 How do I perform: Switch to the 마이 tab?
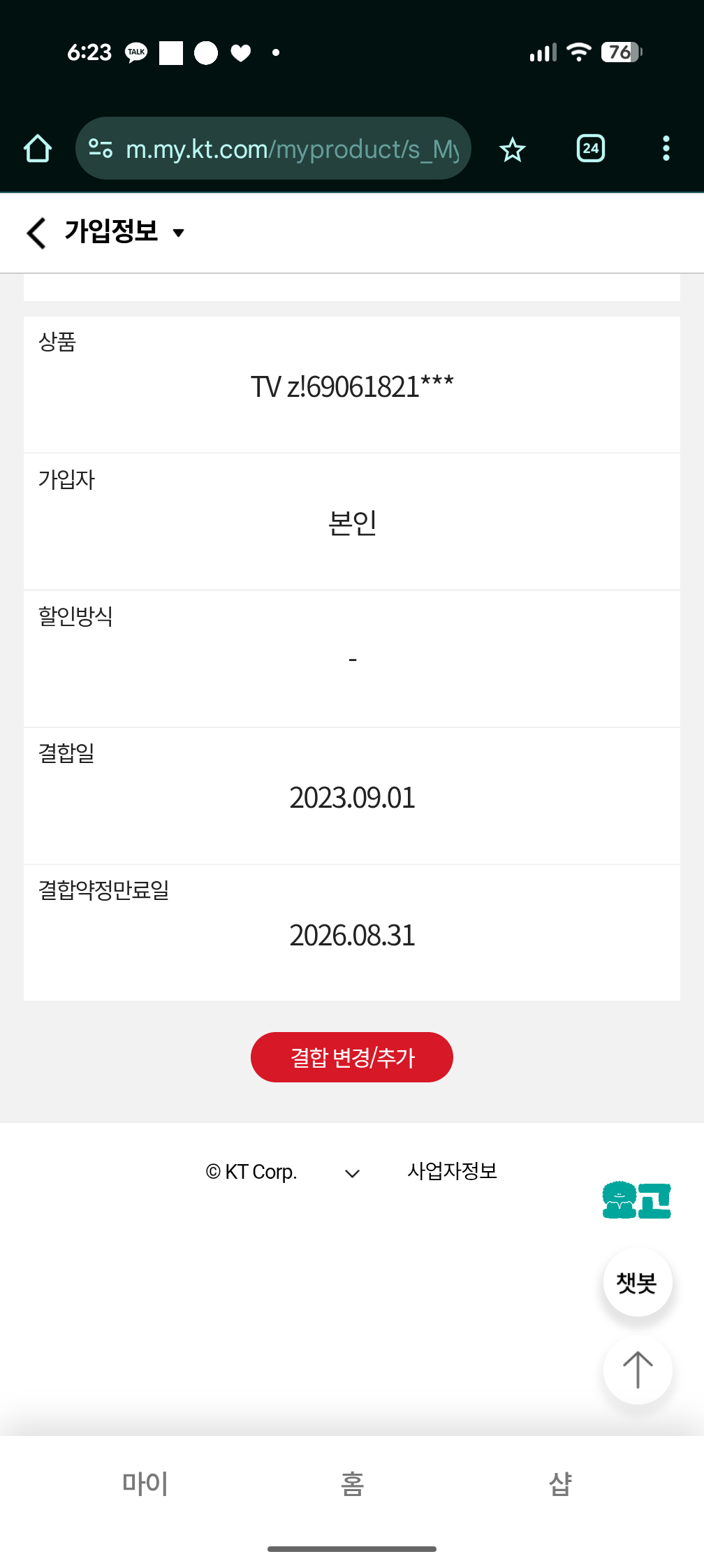tap(145, 1483)
